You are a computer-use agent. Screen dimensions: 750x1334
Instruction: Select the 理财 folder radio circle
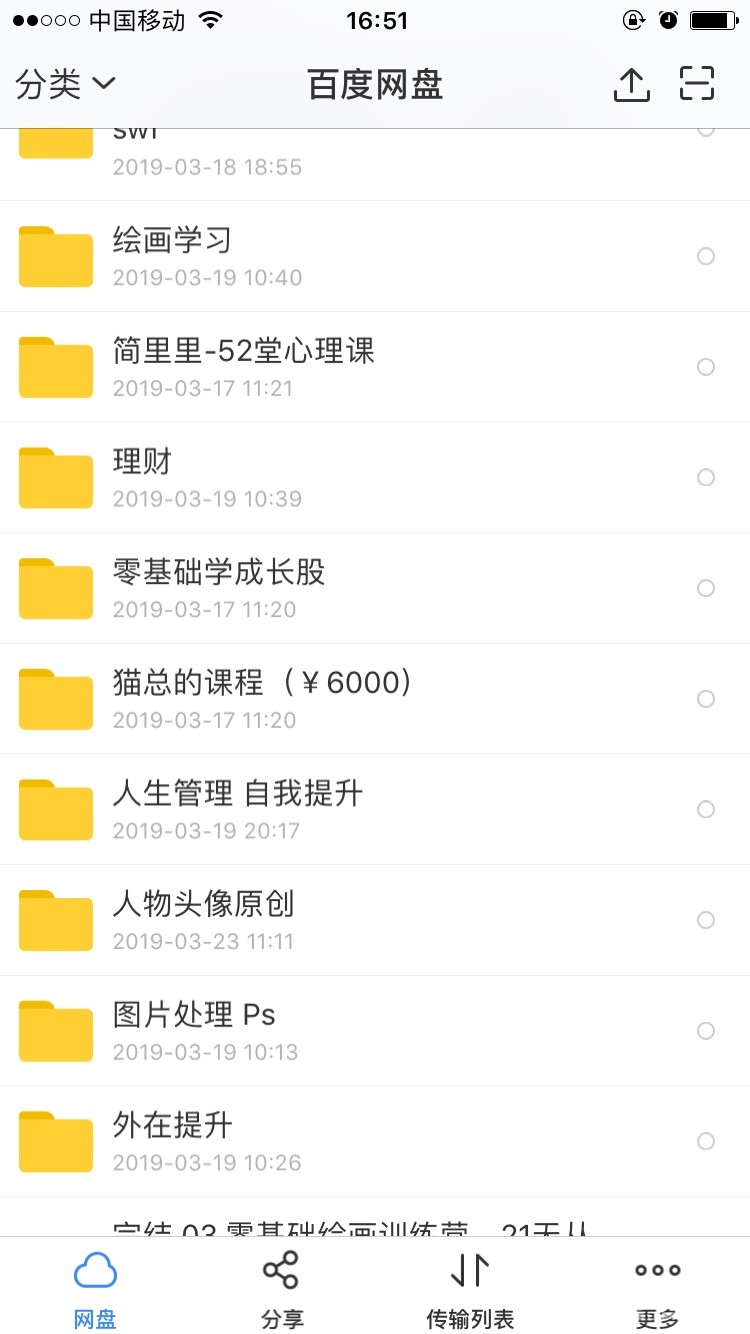click(x=706, y=478)
